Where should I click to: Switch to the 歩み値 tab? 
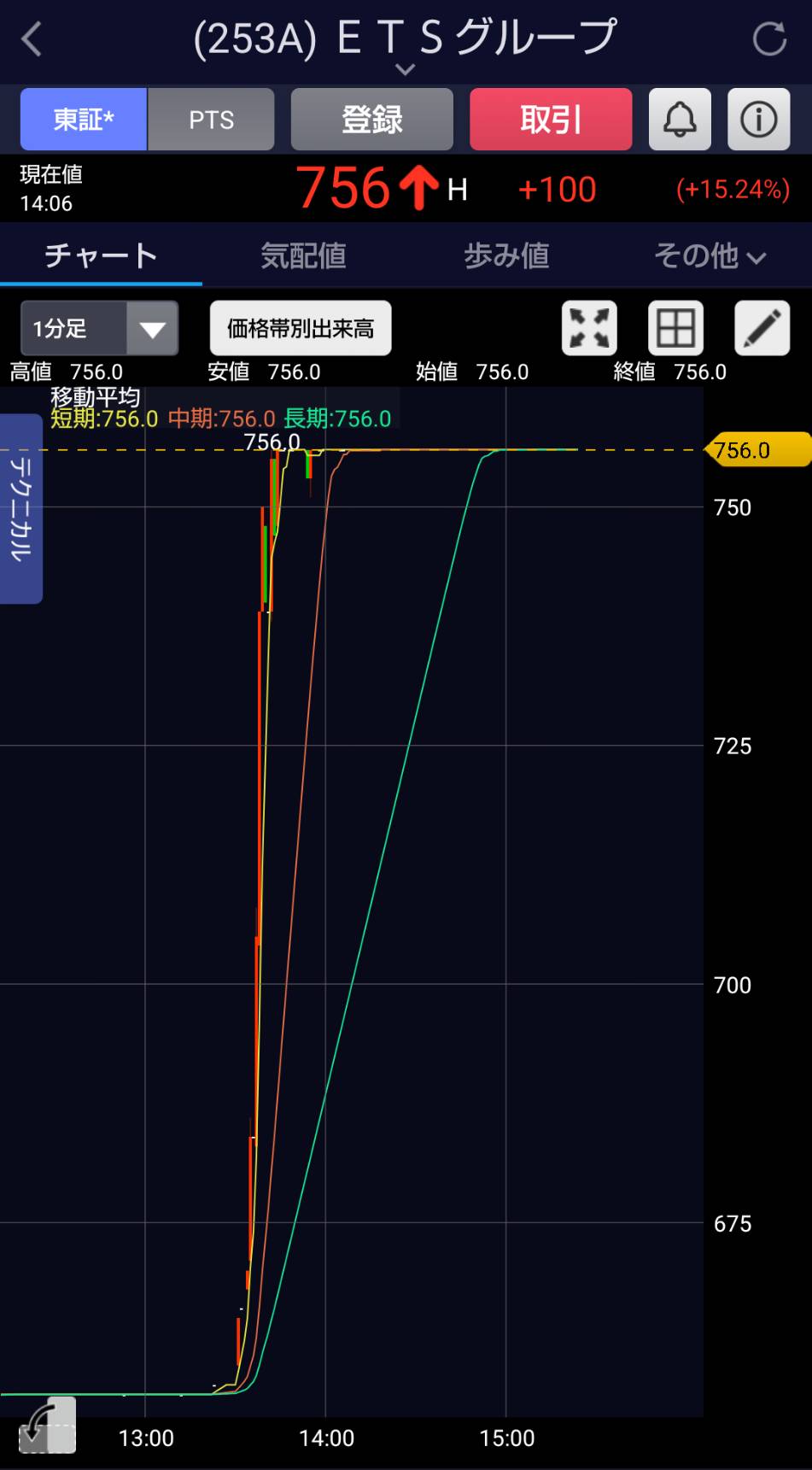(506, 255)
